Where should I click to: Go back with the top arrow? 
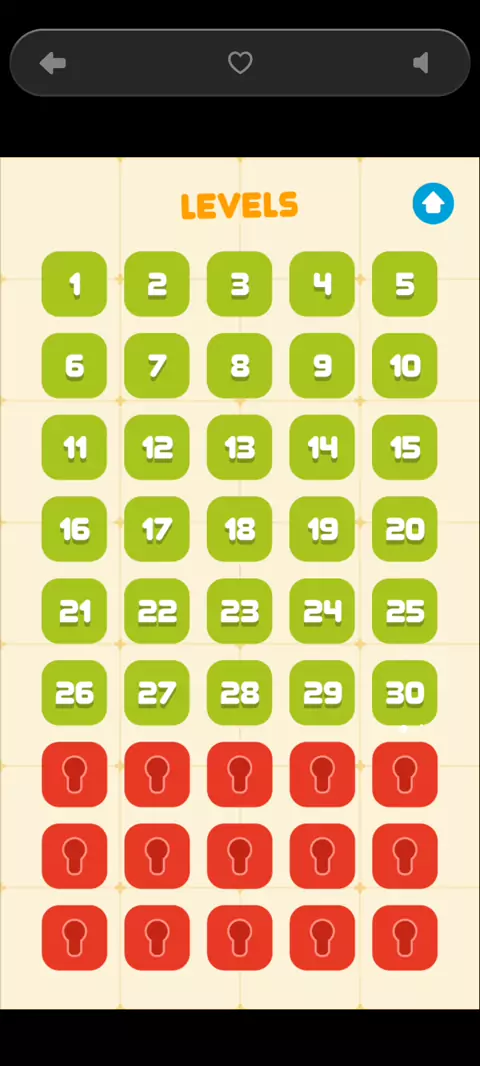(x=53, y=64)
